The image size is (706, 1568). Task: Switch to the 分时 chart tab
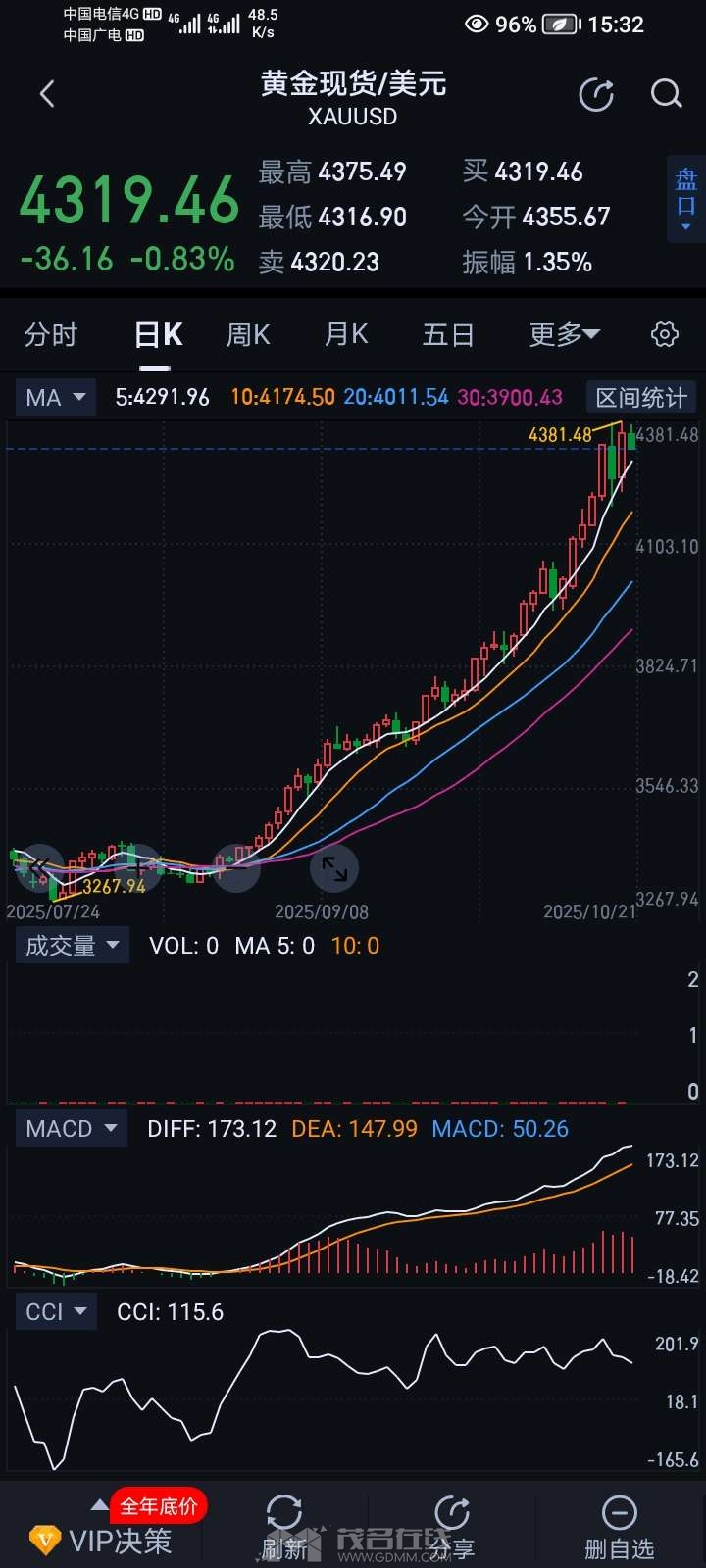click(x=51, y=335)
